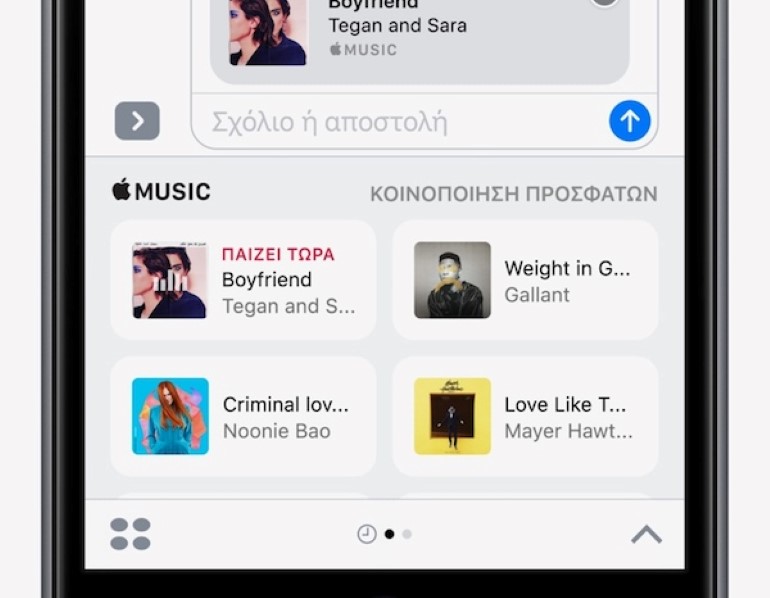Select Weight in G... by Gallant
The image size is (770, 598).
(525, 280)
